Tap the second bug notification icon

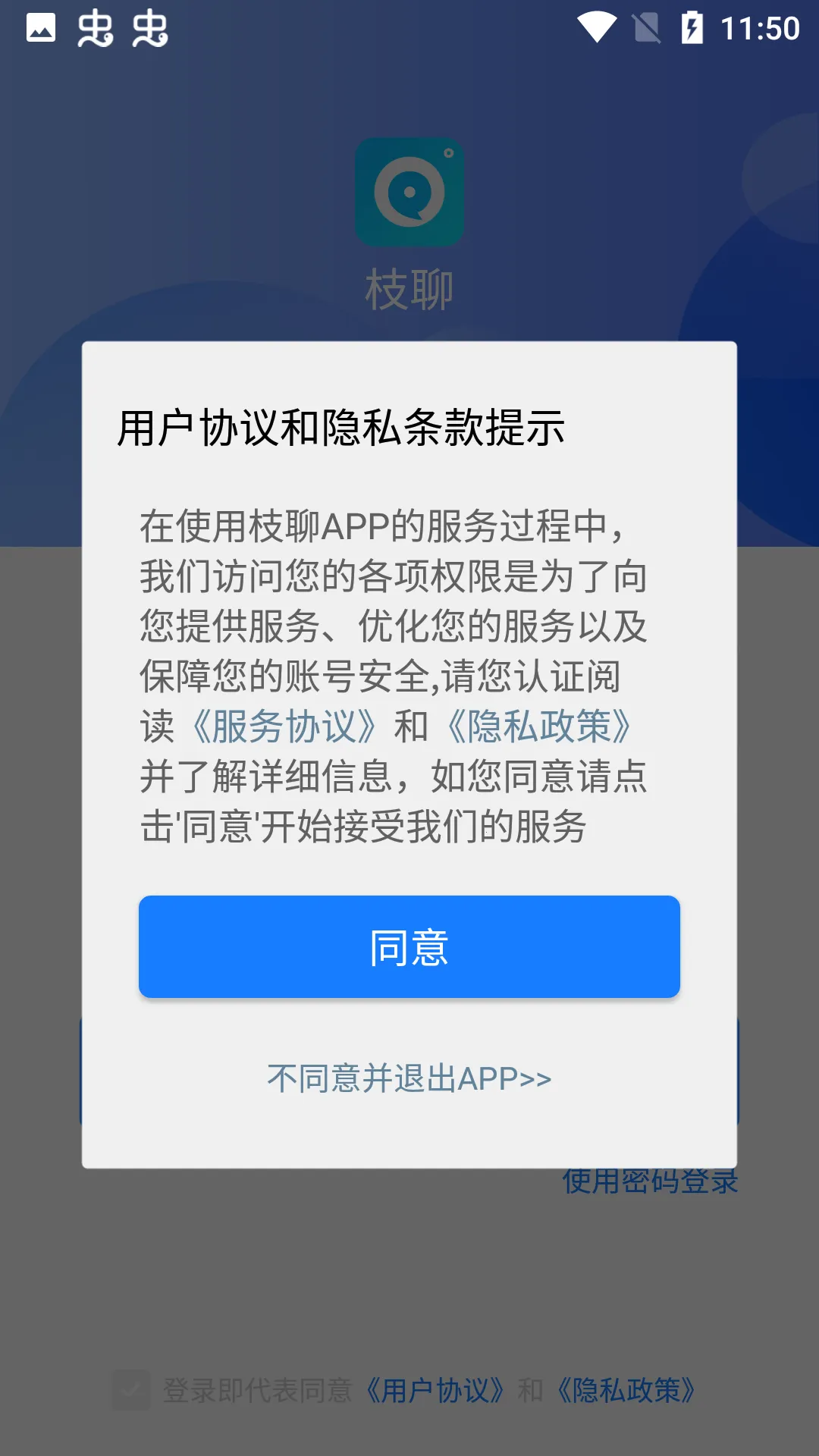[x=149, y=29]
